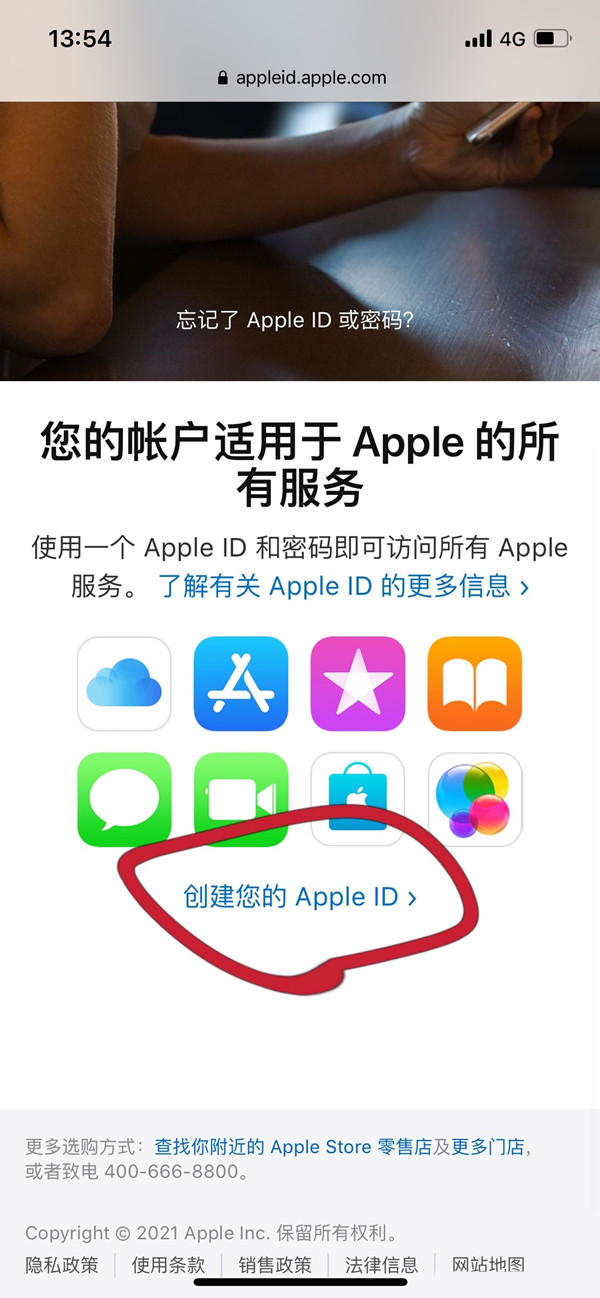This screenshot has width=600, height=1298.
Task: Tap the '创建您的 Apple ID' link
Action: coord(299,897)
